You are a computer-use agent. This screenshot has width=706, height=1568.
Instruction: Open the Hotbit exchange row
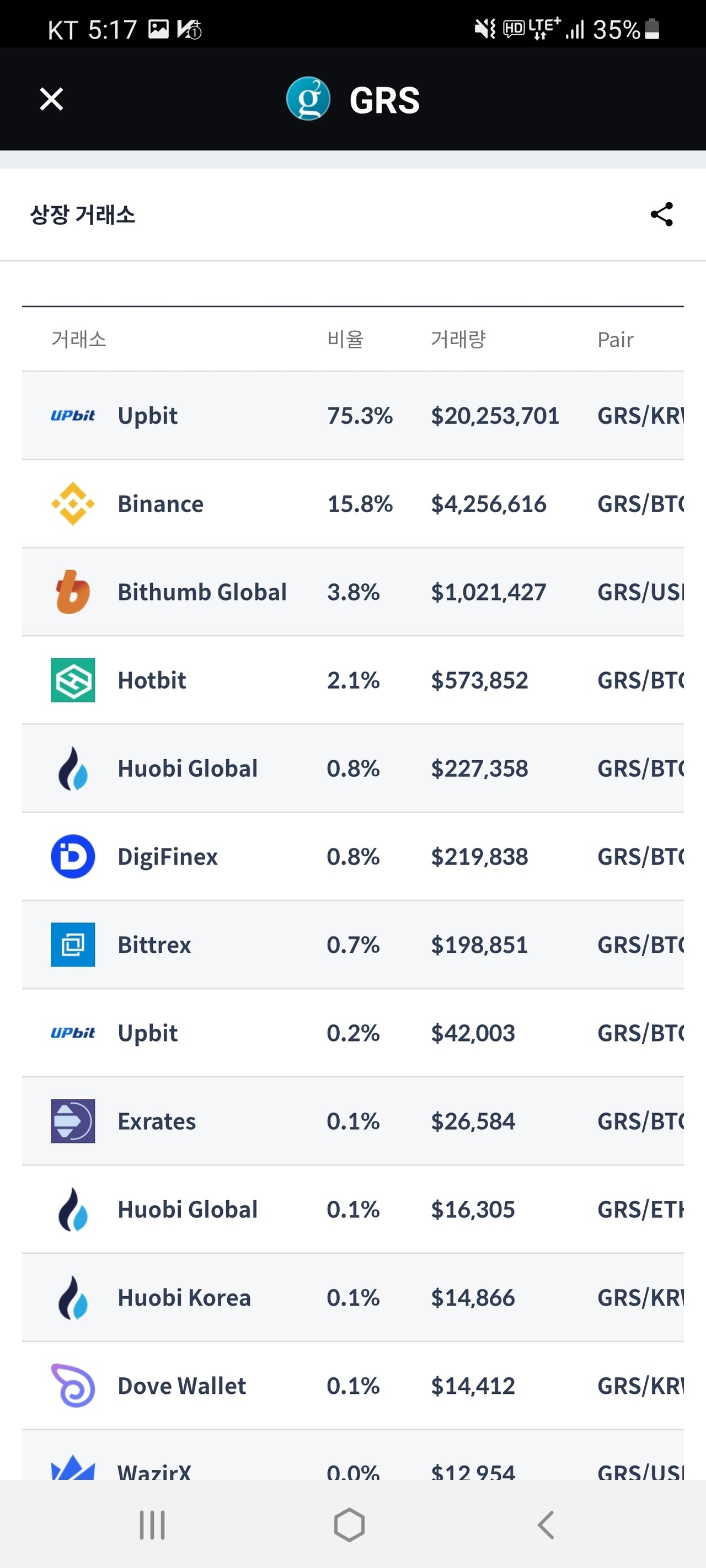point(352,680)
